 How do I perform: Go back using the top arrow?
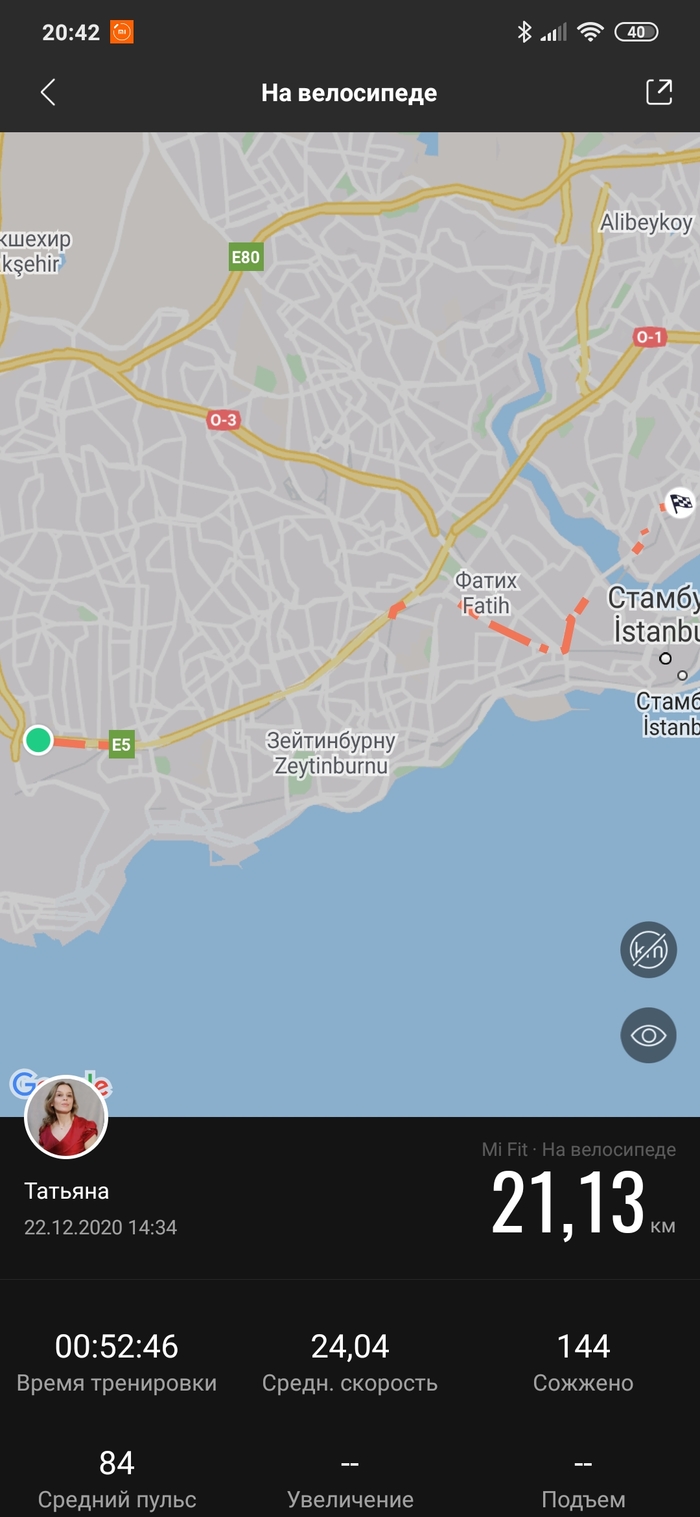[x=48, y=93]
